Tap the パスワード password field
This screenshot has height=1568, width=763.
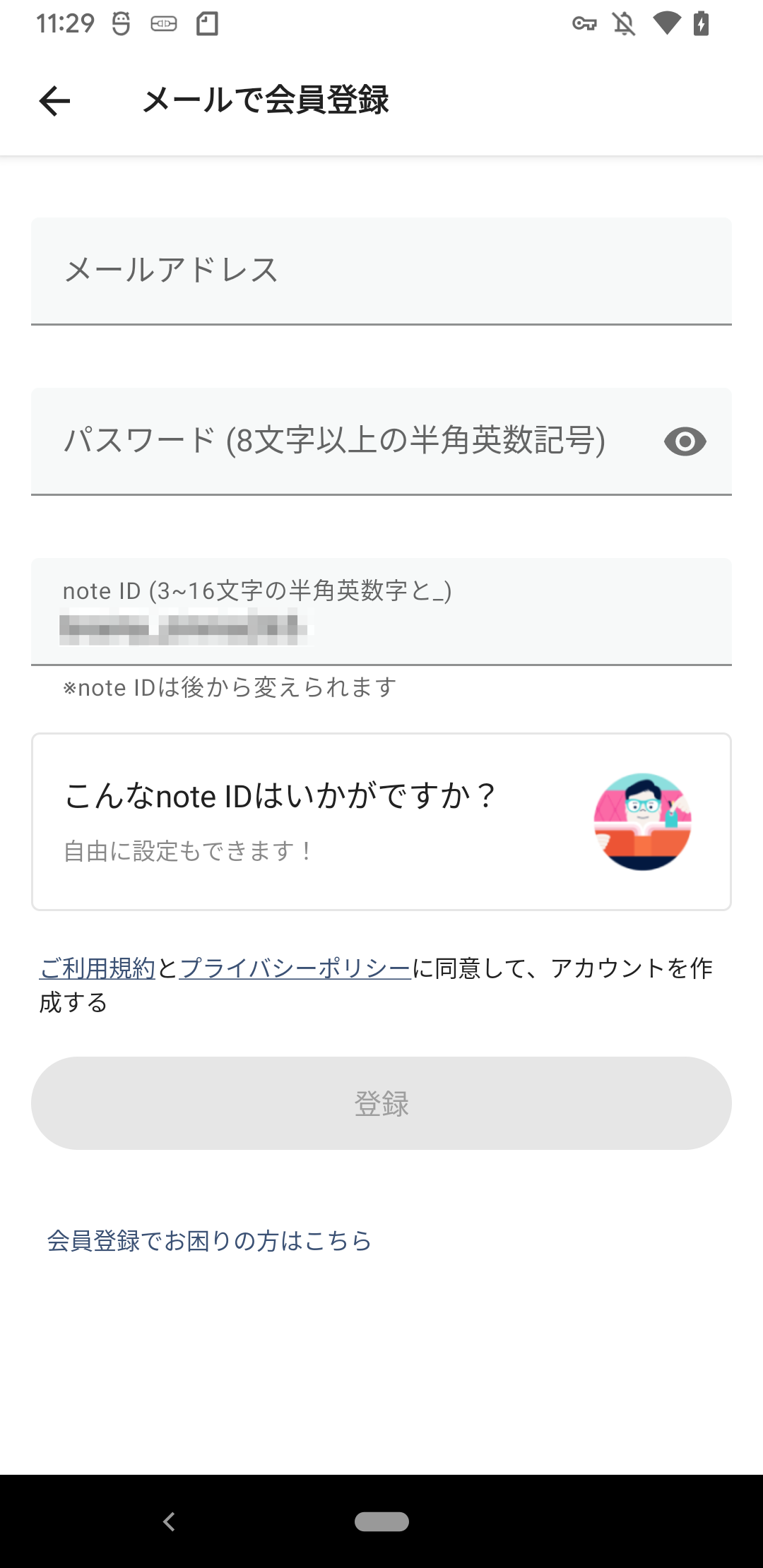(x=339, y=441)
